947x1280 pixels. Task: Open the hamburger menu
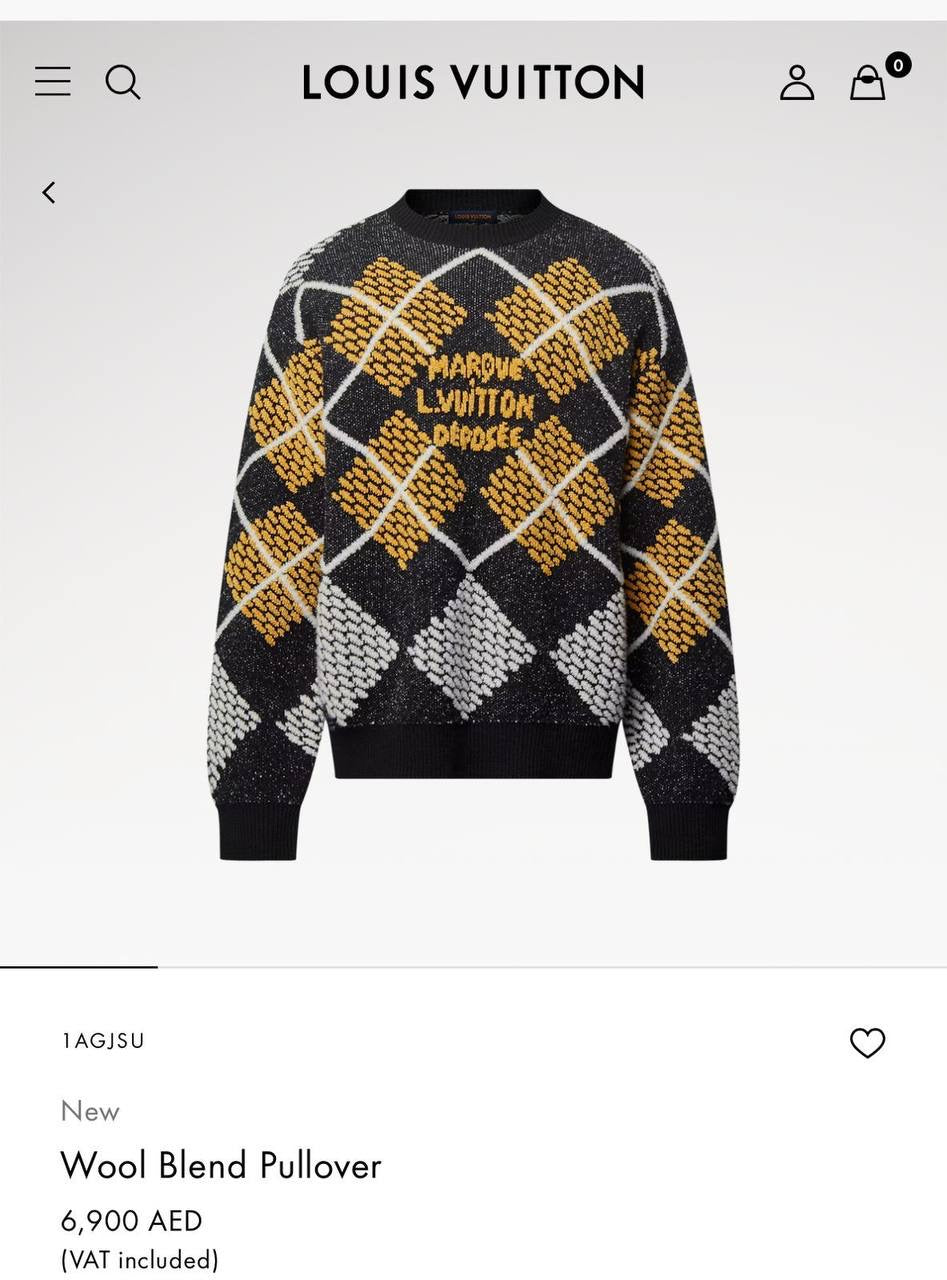53,81
